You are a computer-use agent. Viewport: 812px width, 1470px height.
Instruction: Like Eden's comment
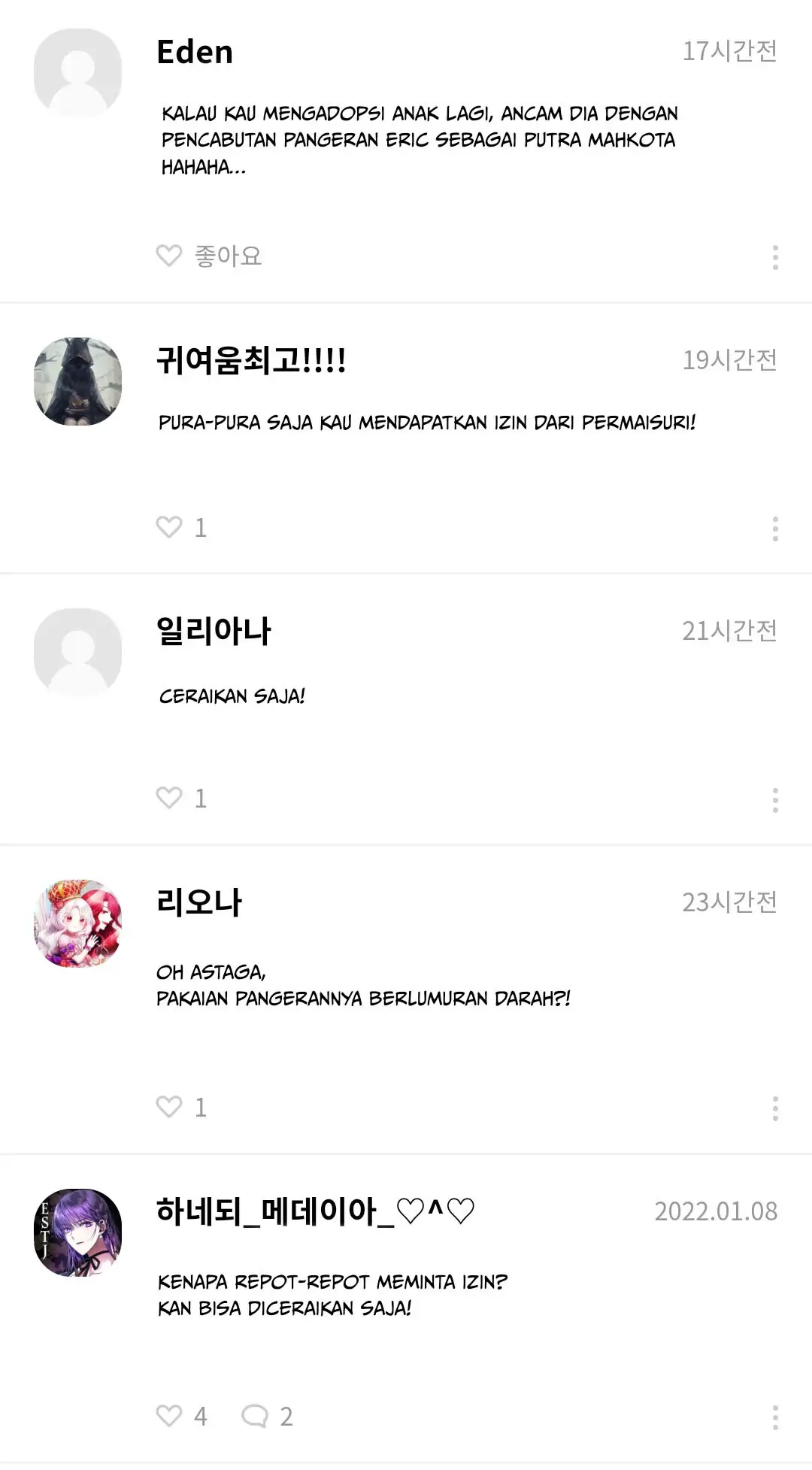pos(169,256)
